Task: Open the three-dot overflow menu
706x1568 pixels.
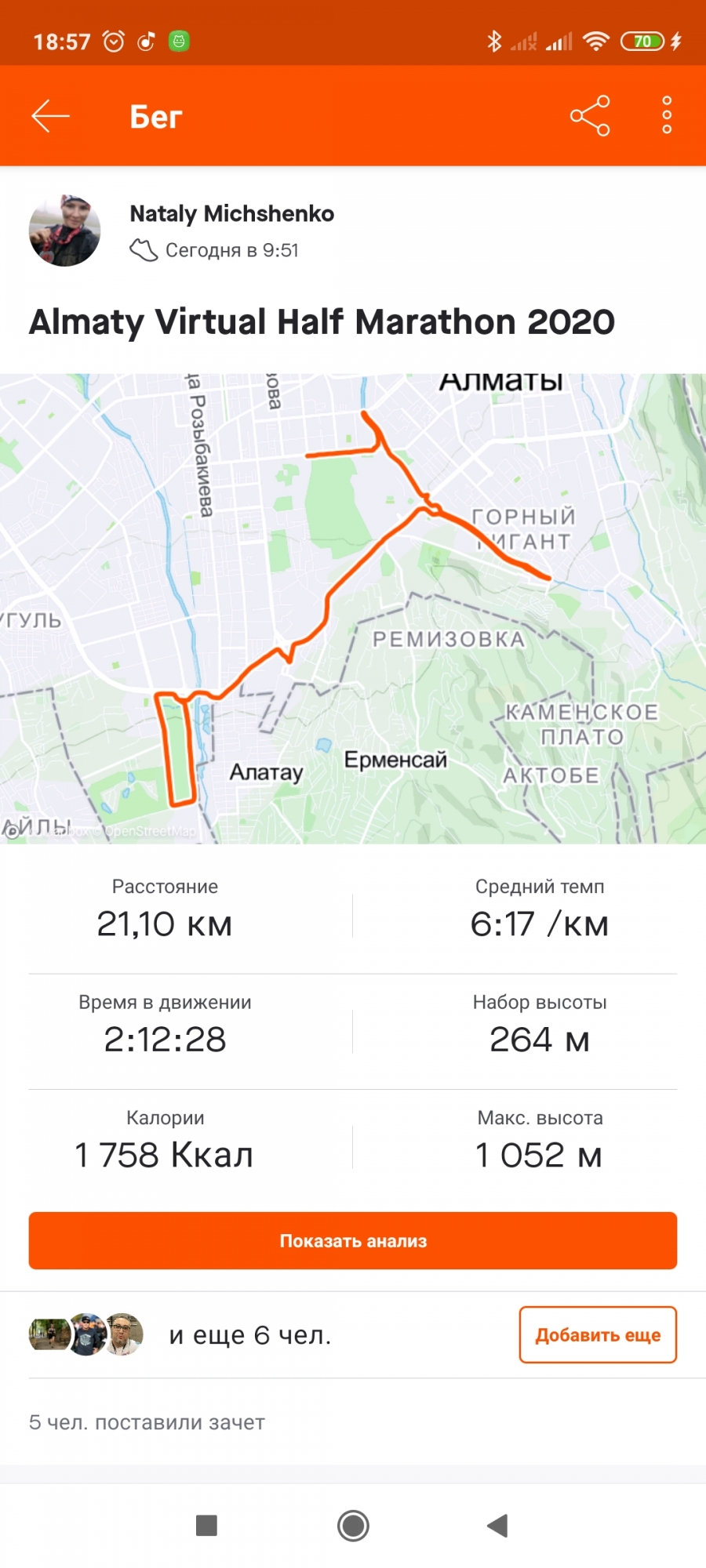Action: (667, 116)
